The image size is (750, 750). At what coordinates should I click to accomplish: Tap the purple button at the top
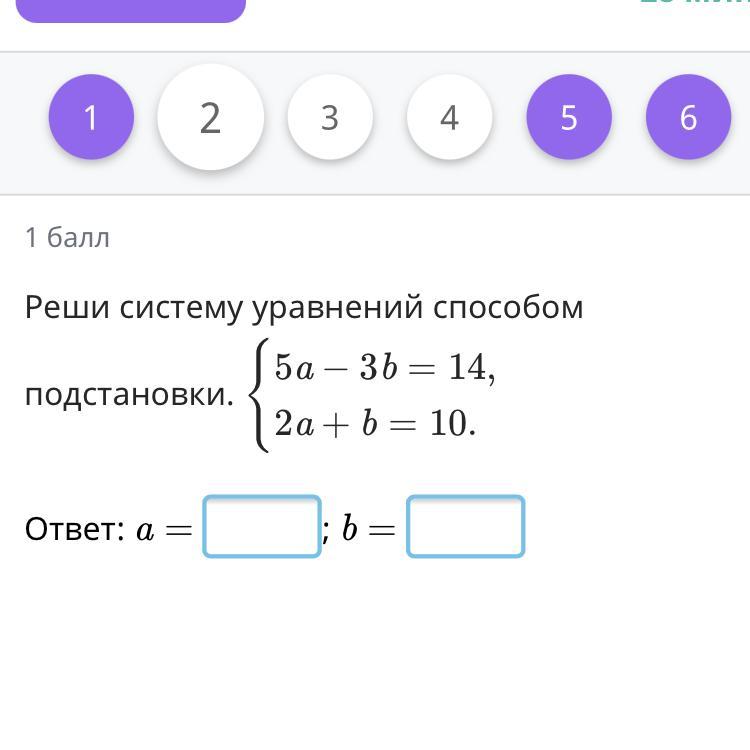pyautogui.click(x=131, y=8)
